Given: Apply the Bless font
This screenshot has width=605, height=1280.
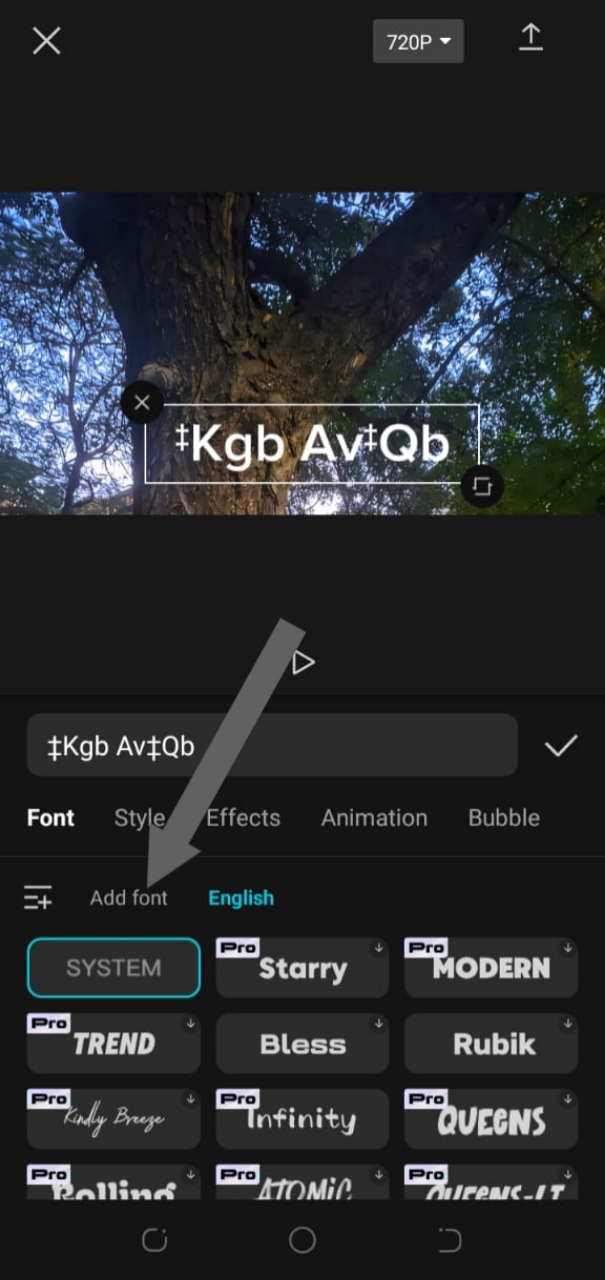Looking at the screenshot, I should click(x=302, y=1044).
